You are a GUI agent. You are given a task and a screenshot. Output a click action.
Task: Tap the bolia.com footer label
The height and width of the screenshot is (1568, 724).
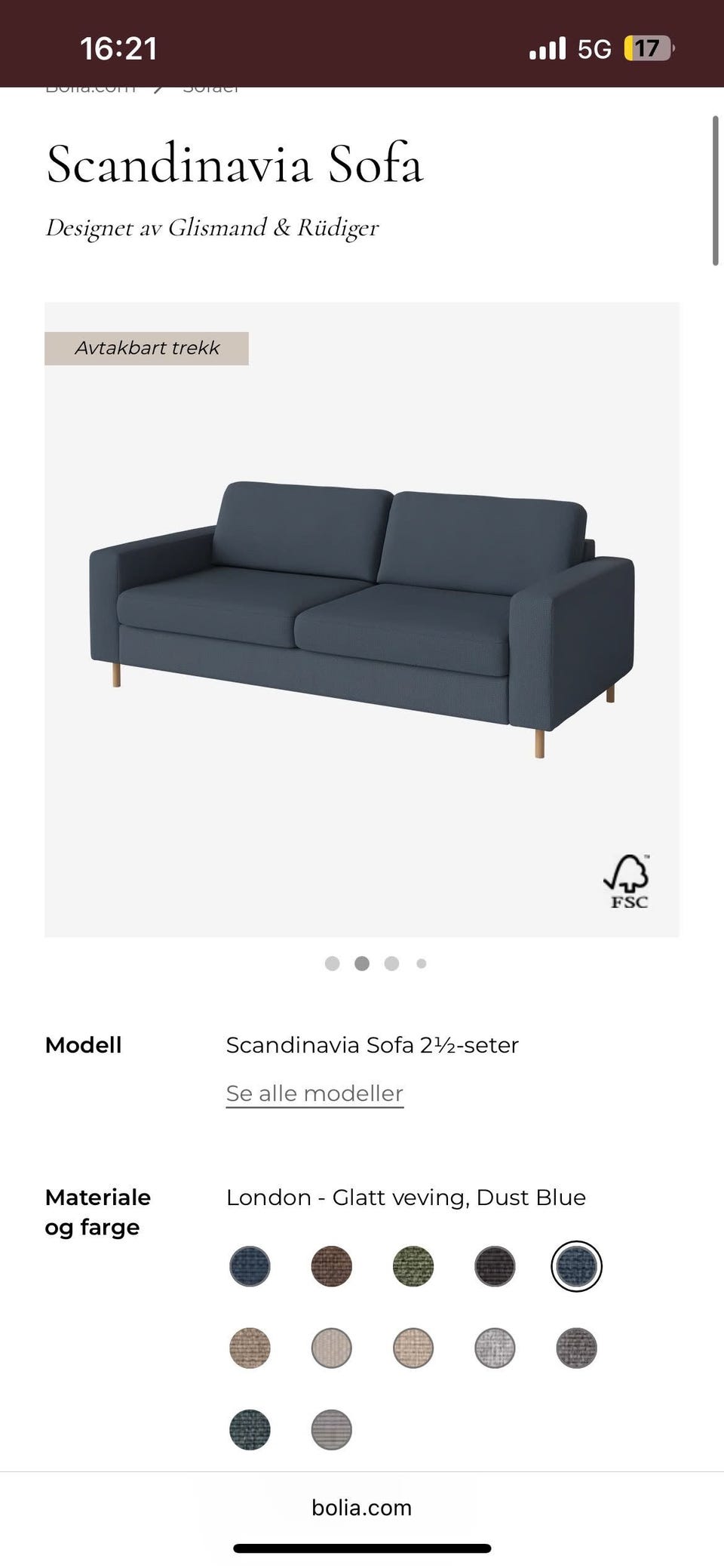click(x=361, y=1508)
